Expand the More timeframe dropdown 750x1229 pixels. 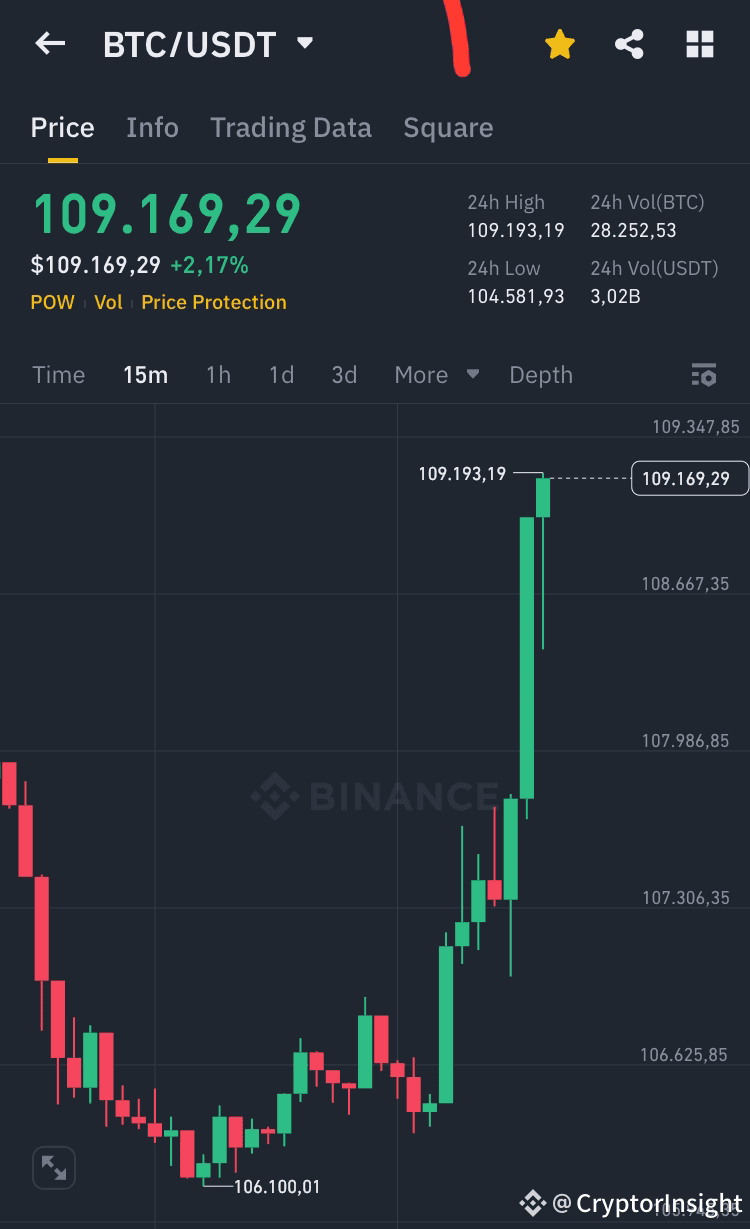click(x=435, y=375)
